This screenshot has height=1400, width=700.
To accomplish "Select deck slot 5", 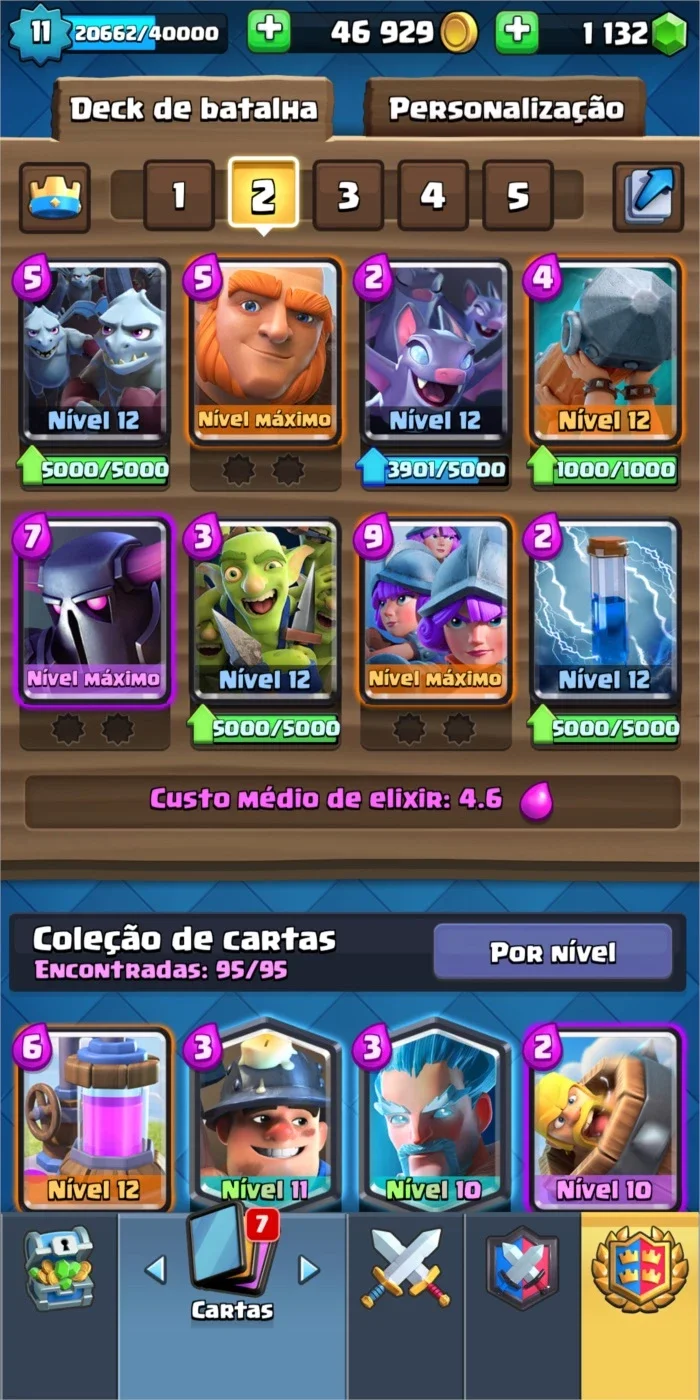I will 517,196.
